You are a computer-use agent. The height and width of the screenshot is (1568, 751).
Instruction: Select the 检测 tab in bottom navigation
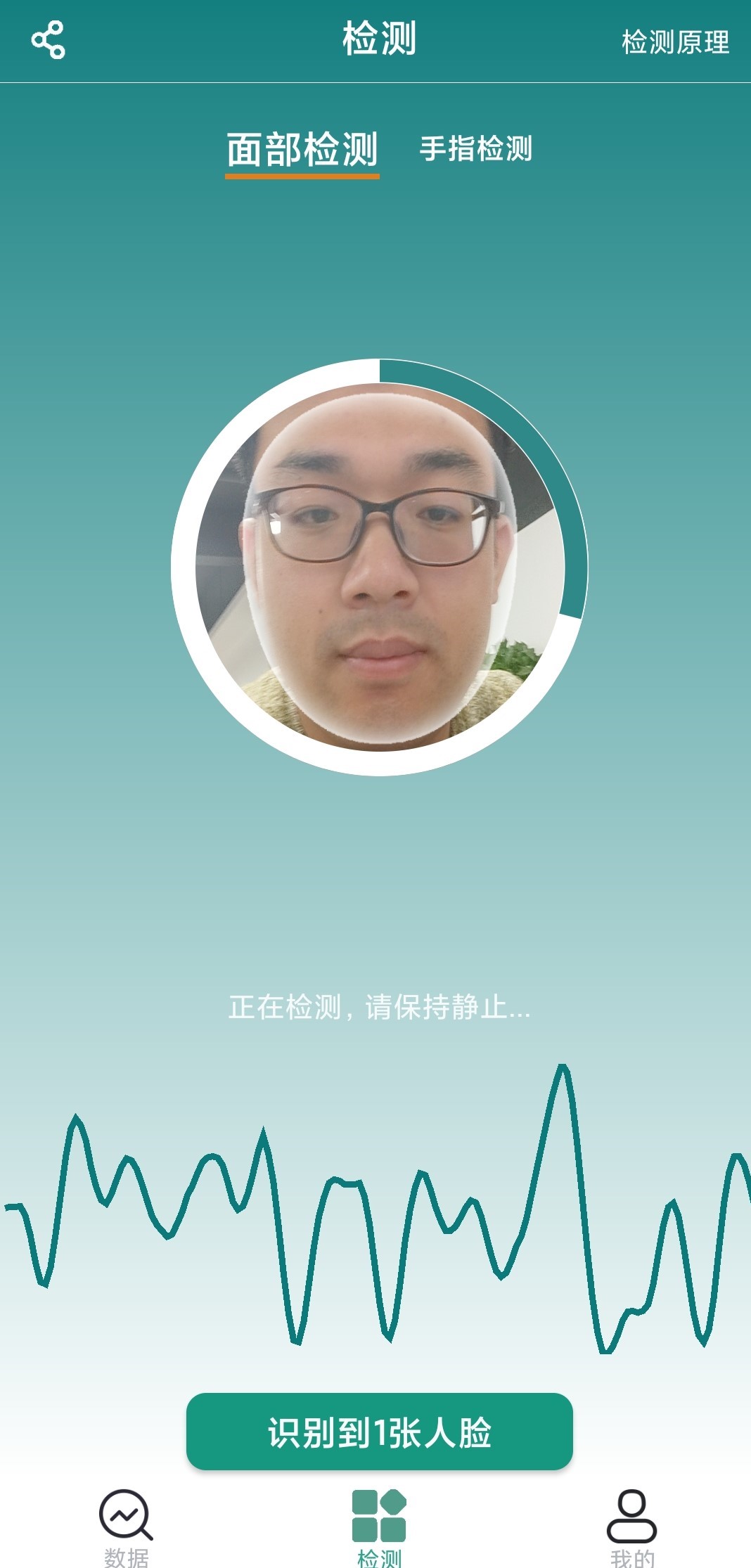click(x=379, y=1526)
